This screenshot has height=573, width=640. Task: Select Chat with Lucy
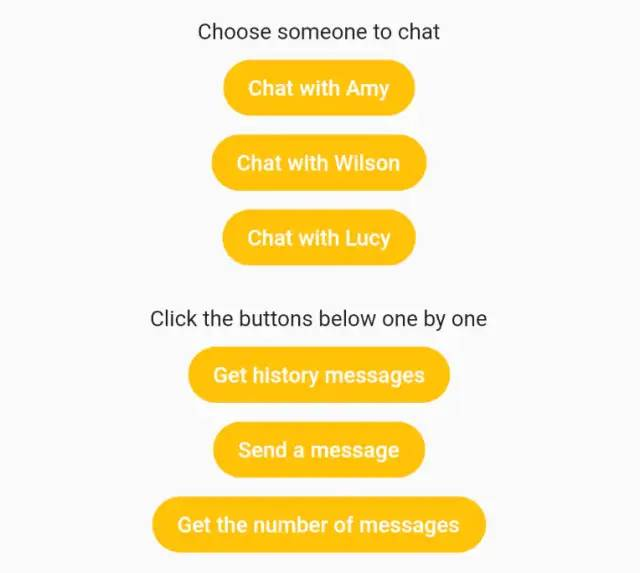[x=318, y=238]
